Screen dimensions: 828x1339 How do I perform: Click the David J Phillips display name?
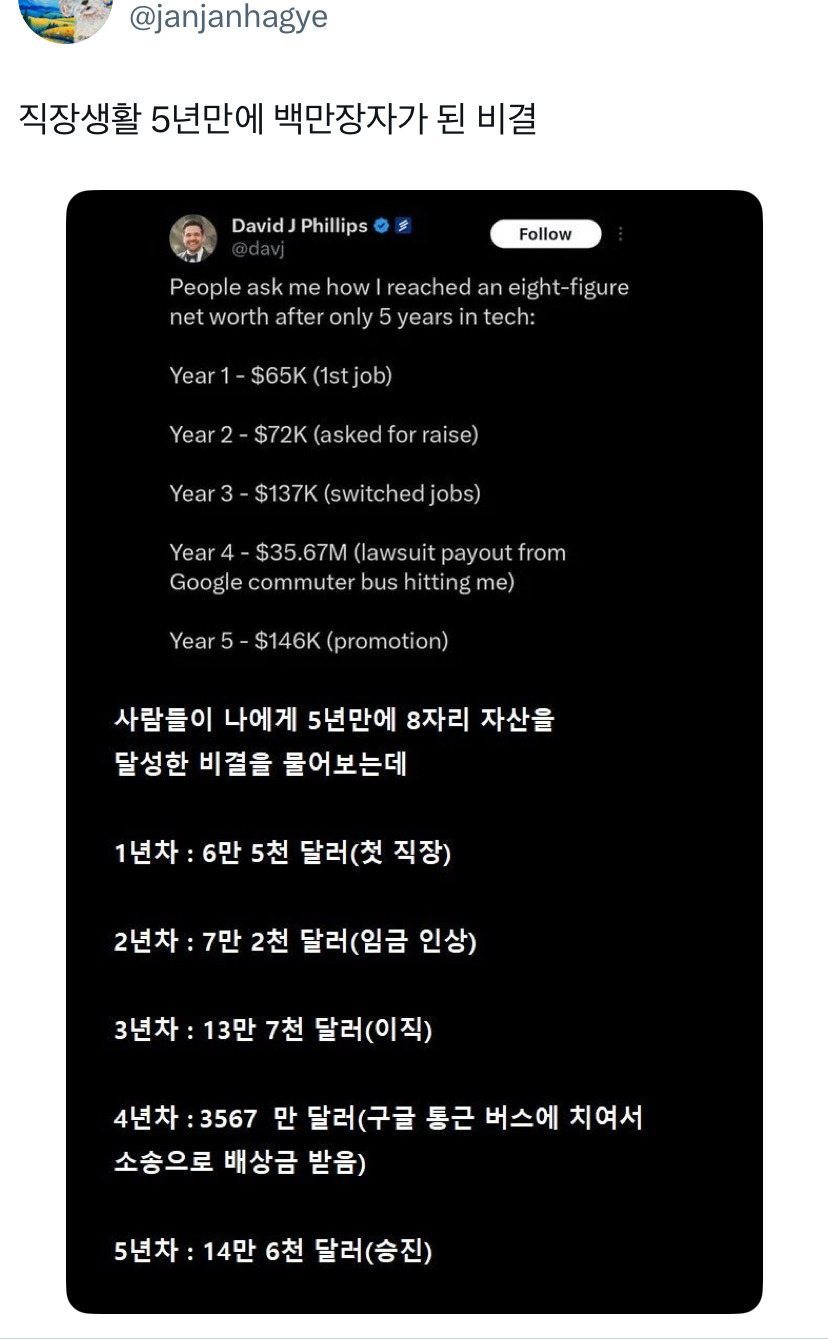(298, 225)
